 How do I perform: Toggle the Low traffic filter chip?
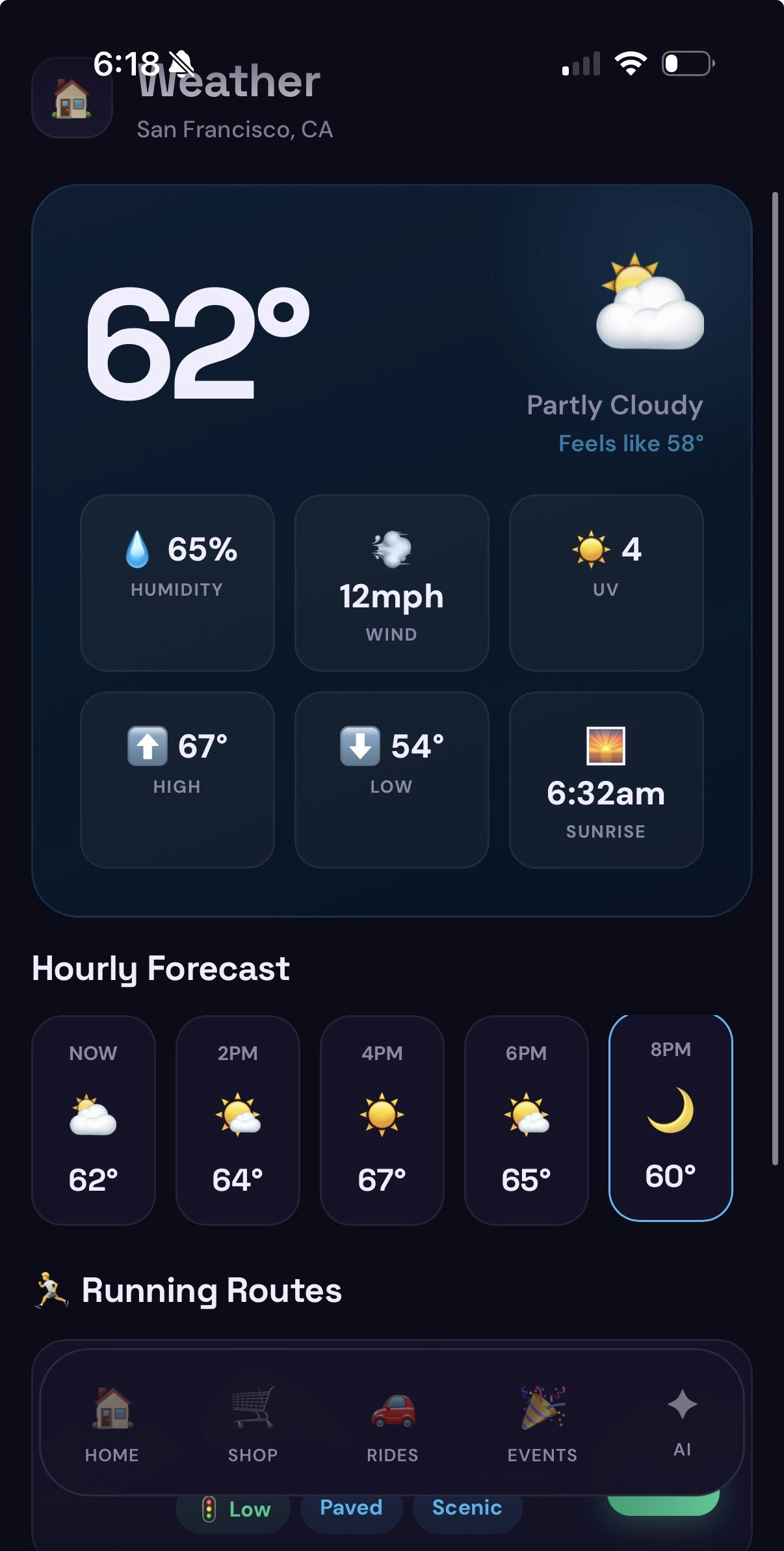pos(232,1509)
